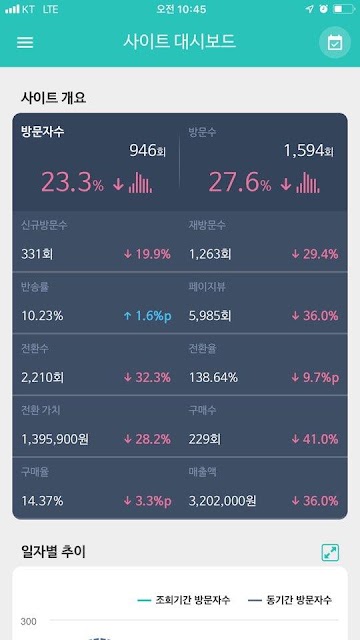Image resolution: width=360 pixels, height=640 pixels.
Task: Select the 재방문수 metric cell
Action: 264,242
